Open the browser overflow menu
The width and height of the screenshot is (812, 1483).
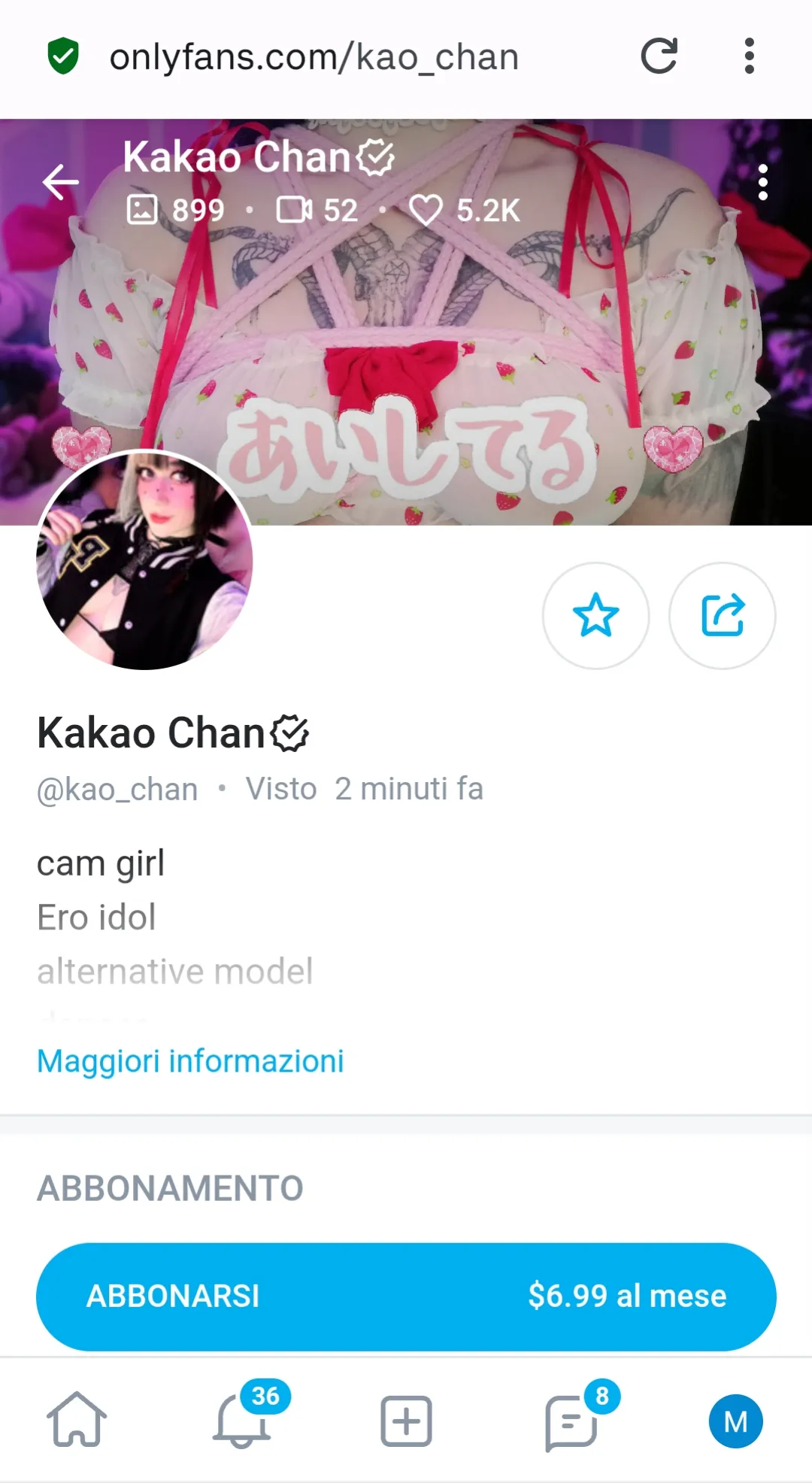pos(749,56)
